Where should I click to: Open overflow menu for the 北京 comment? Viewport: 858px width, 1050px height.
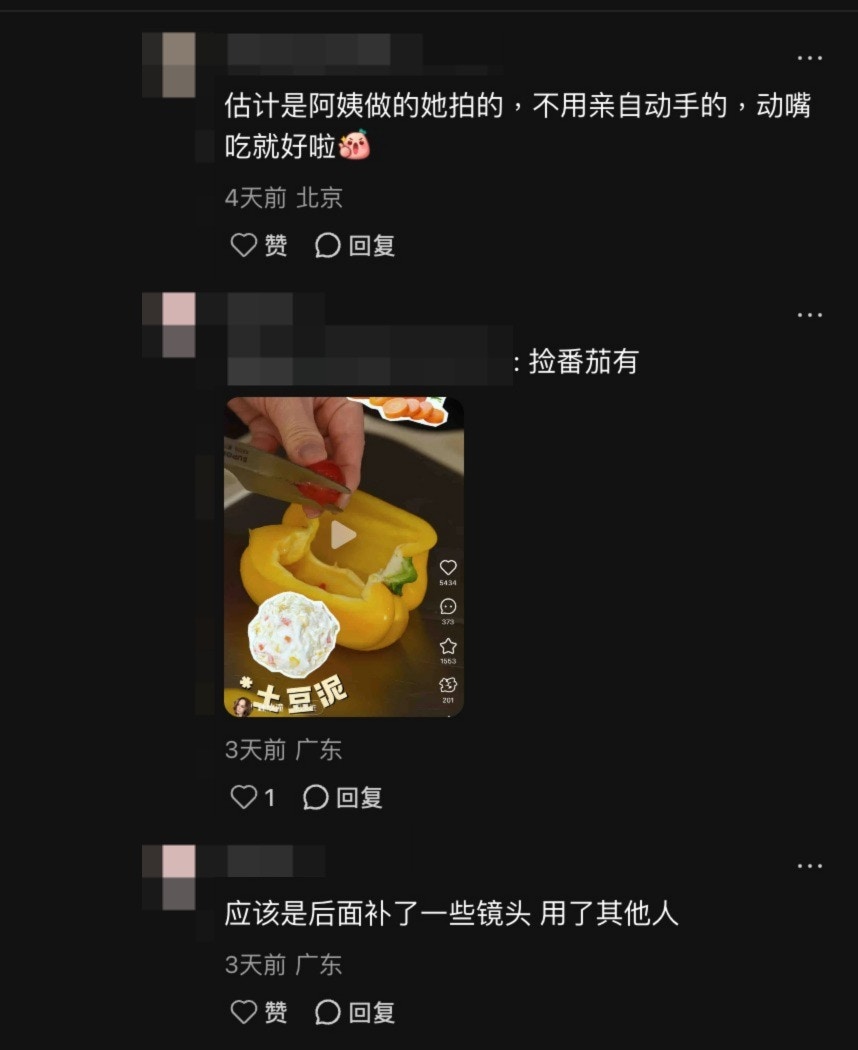tap(809, 58)
